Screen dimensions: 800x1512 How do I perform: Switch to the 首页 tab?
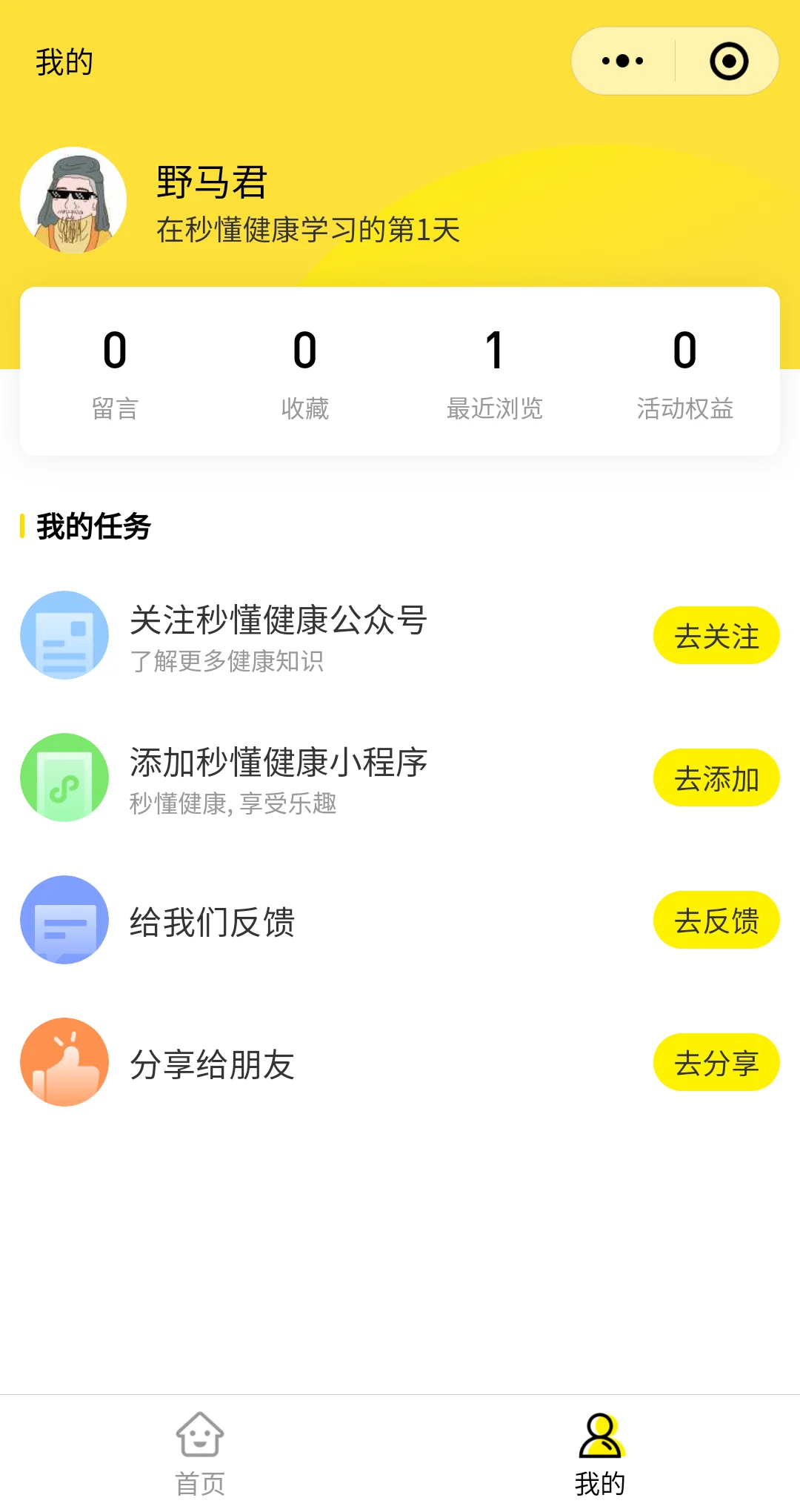pos(200,1453)
